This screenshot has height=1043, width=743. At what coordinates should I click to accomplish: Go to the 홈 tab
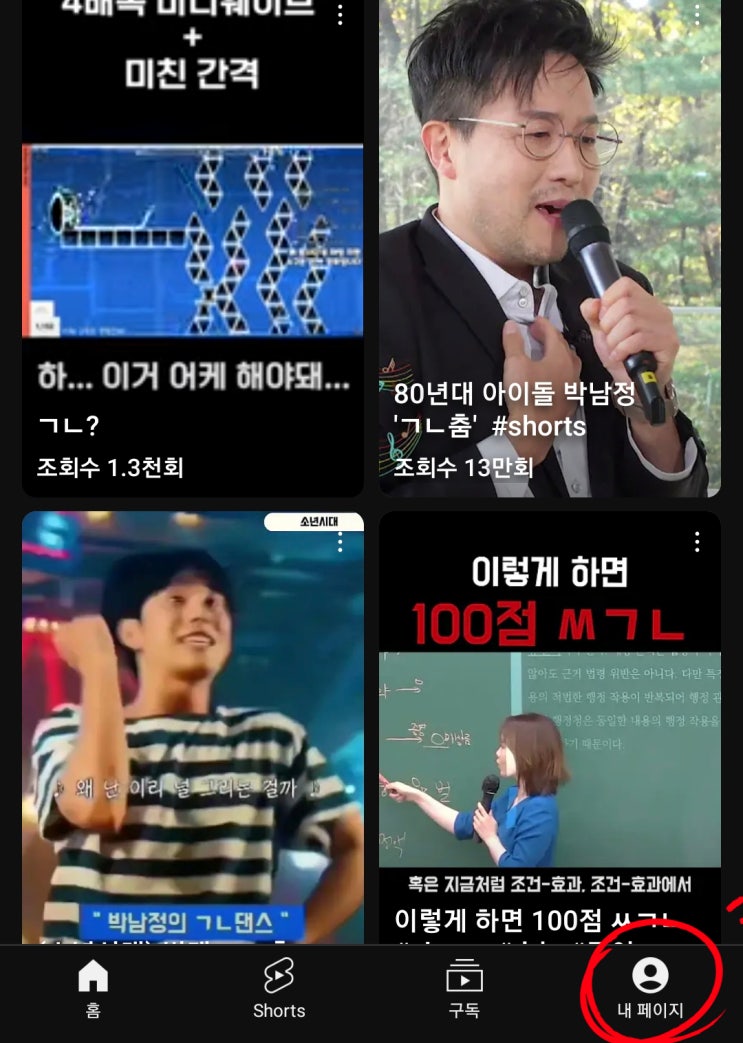(x=93, y=988)
